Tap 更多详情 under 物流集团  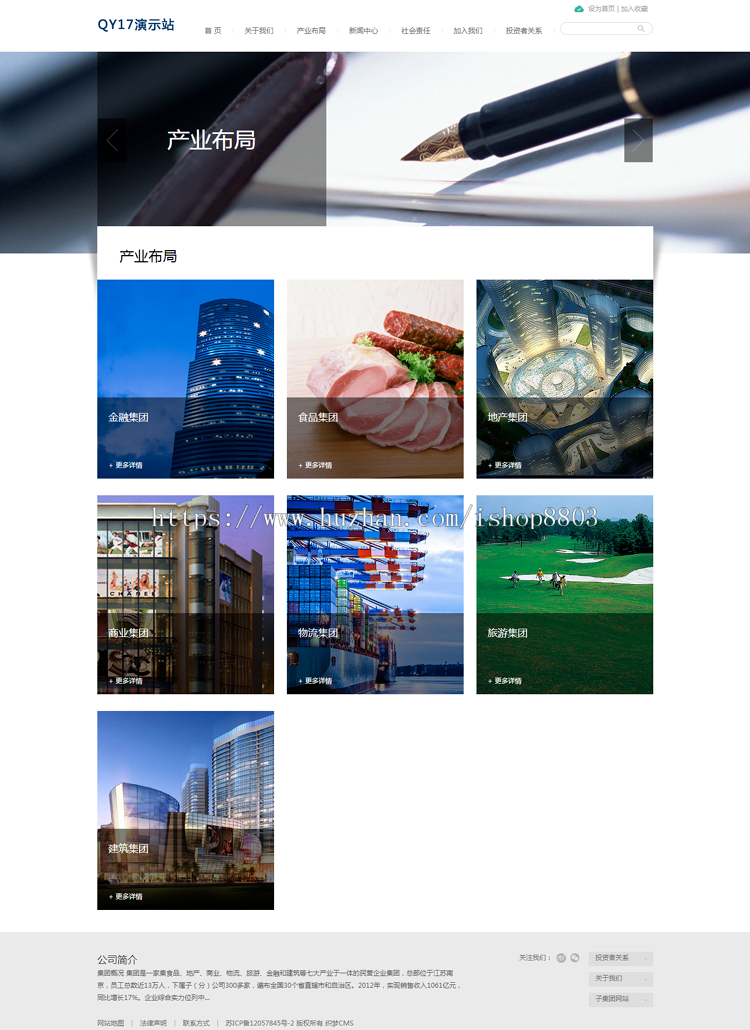point(316,681)
